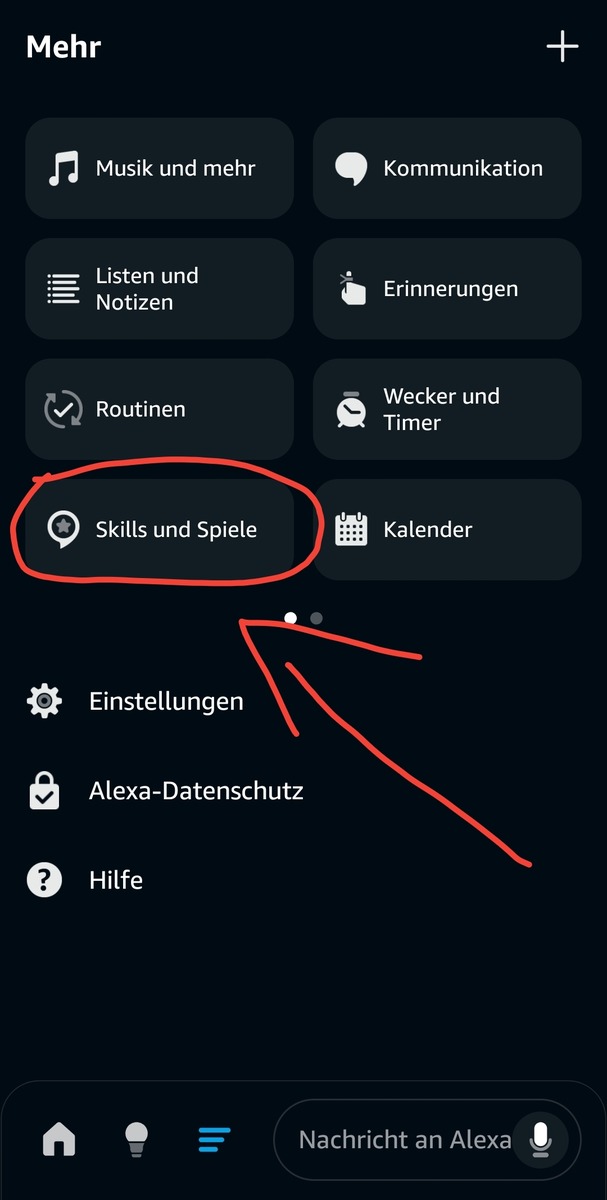607x1200 pixels.
Task: Tap the plus icon to add
Action: 562,47
